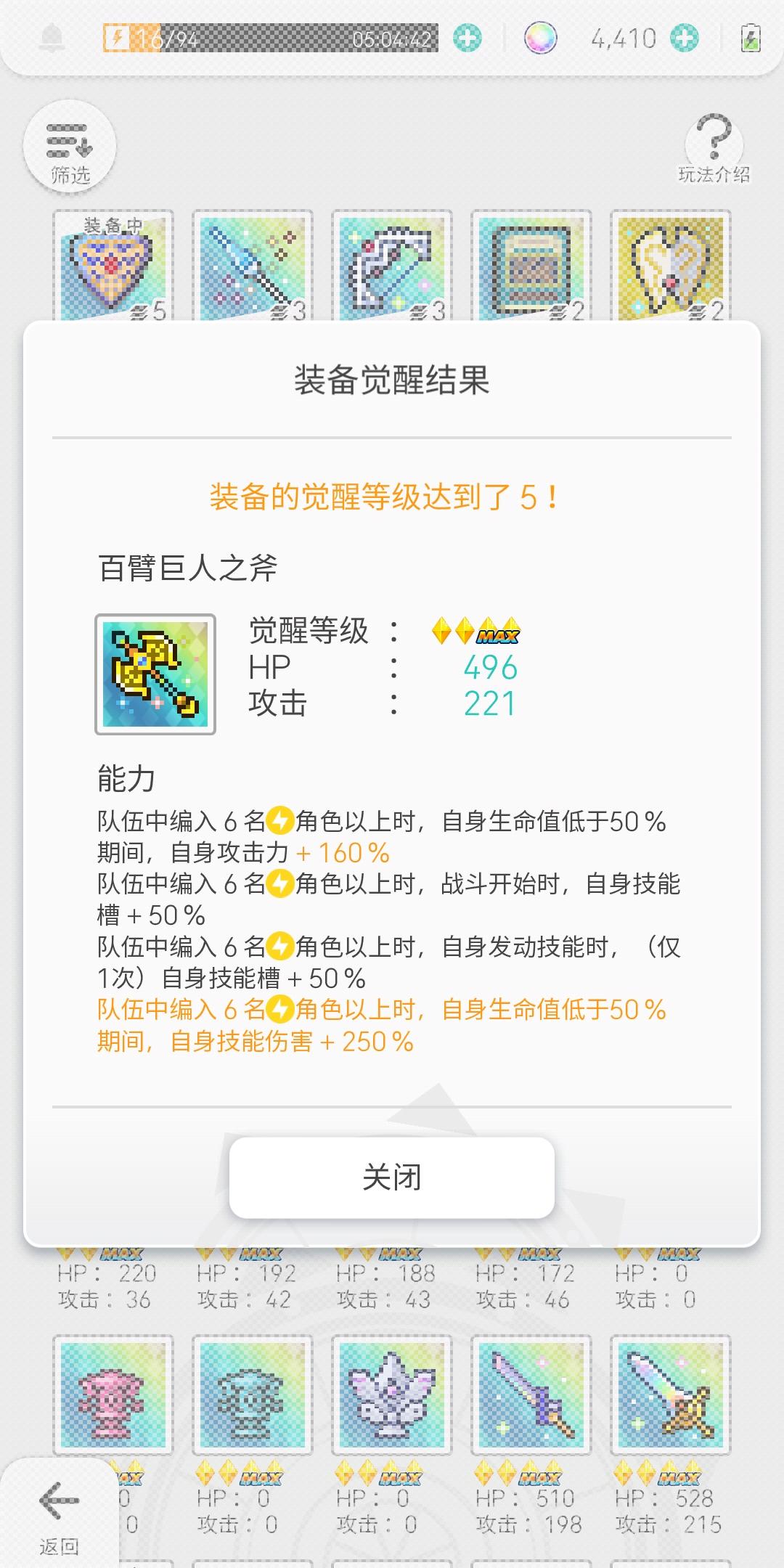Select the rainbow orb currency icon
This screenshot has height=1568, width=784.
[x=540, y=36]
